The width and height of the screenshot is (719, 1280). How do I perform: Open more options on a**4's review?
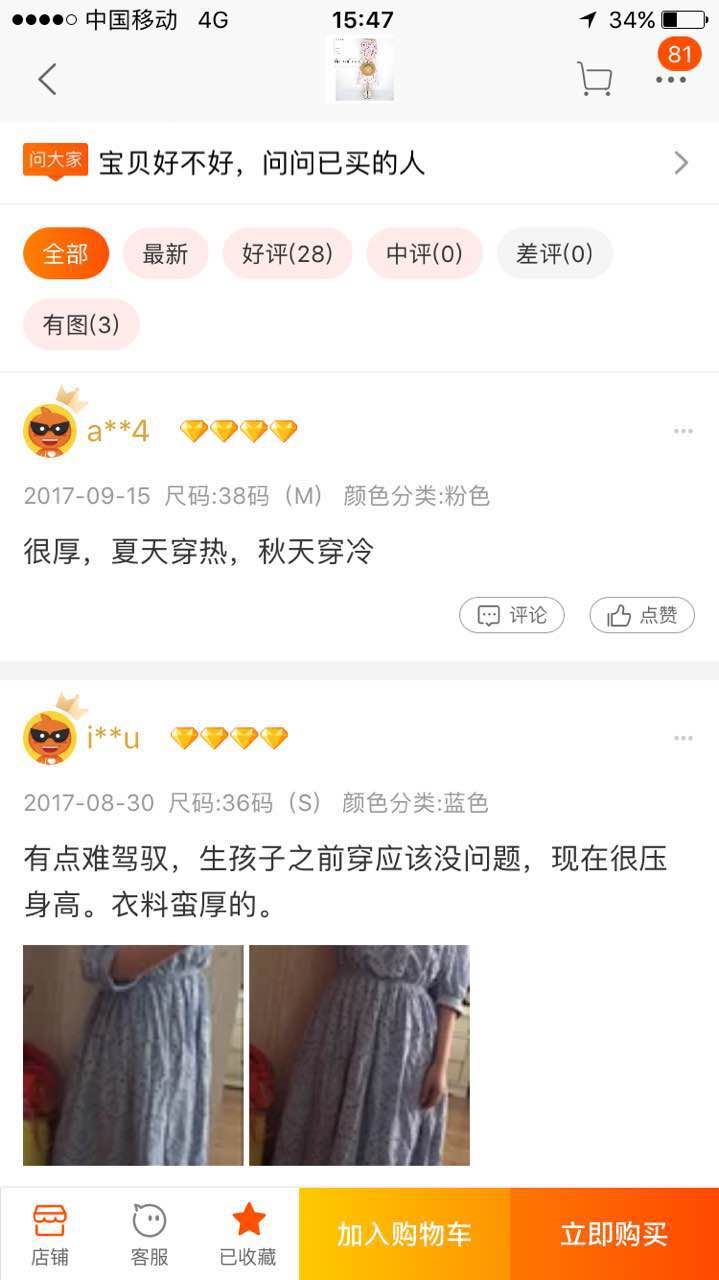point(683,432)
